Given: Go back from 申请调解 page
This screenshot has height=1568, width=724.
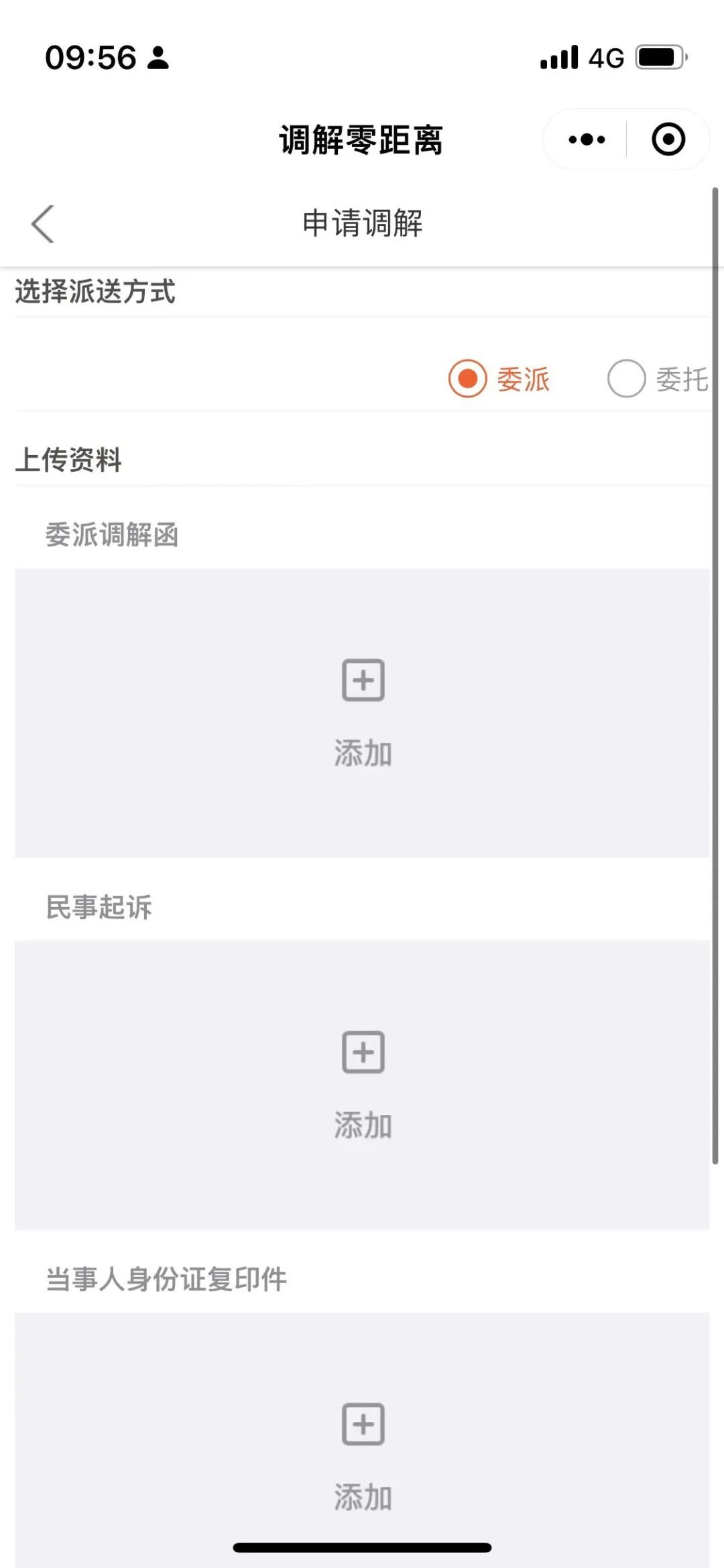Looking at the screenshot, I should (x=43, y=223).
